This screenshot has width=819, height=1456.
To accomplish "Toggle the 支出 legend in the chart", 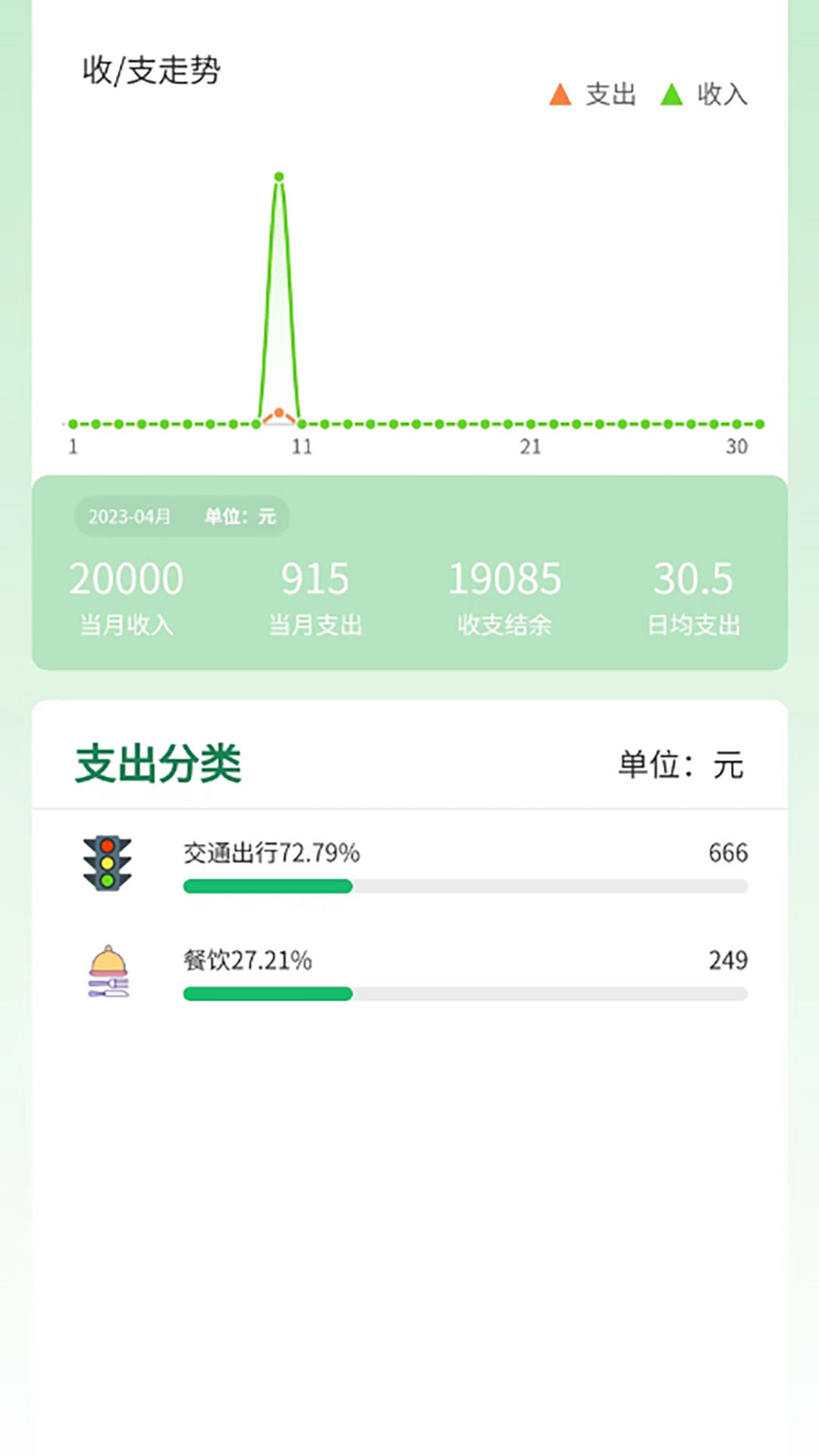I will pyautogui.click(x=593, y=95).
